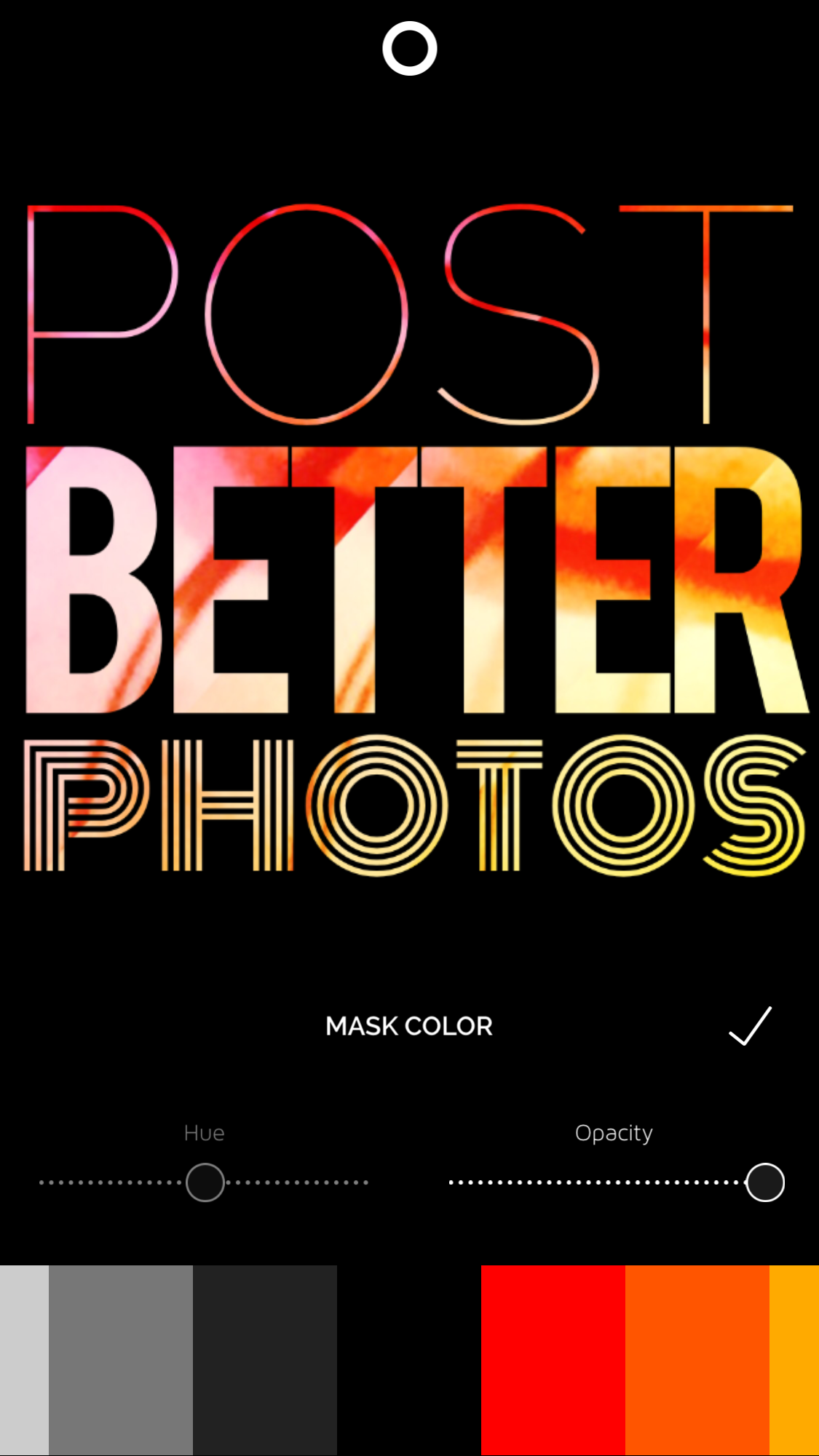Select the orange-red color swatch
The height and width of the screenshot is (1456, 819).
697,1360
